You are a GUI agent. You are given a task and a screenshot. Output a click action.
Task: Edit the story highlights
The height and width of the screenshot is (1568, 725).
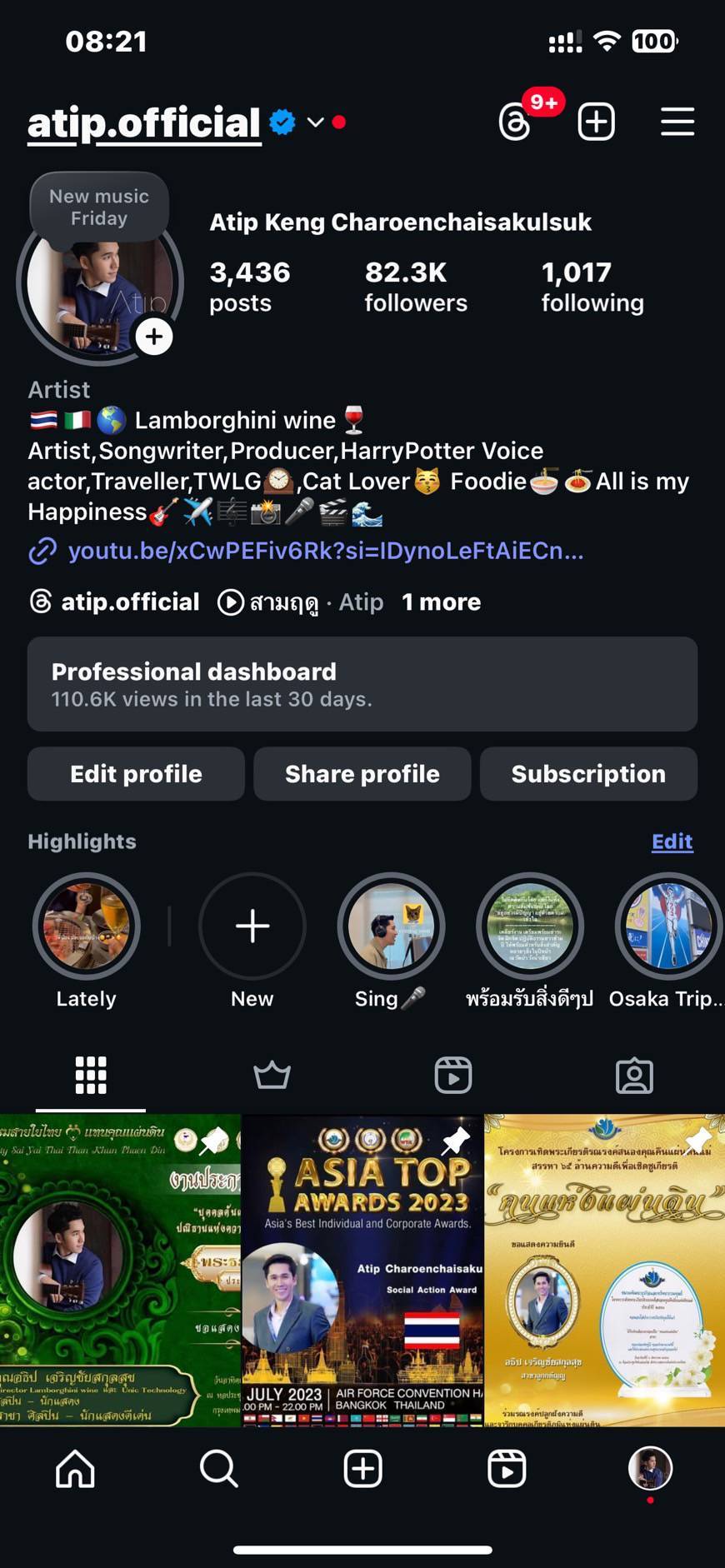pyautogui.click(x=672, y=841)
